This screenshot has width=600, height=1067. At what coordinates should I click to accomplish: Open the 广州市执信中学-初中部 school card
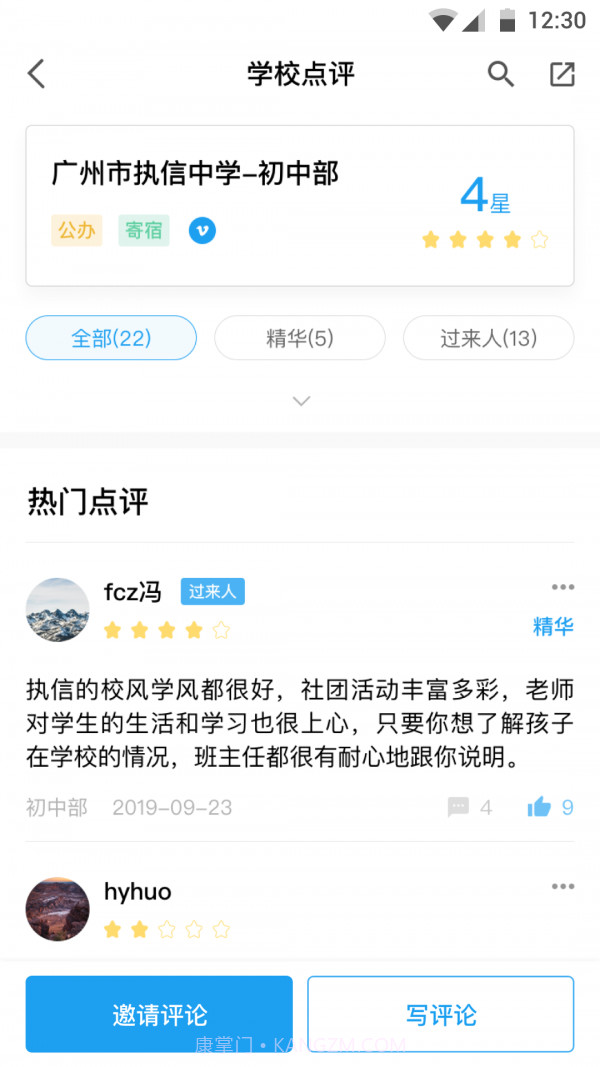(299, 205)
